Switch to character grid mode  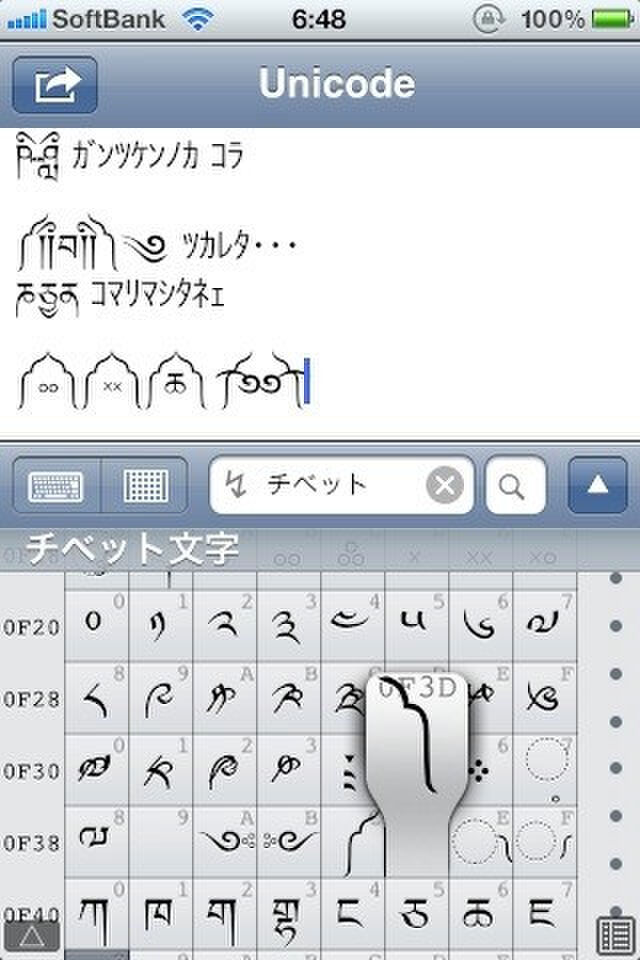(x=143, y=486)
